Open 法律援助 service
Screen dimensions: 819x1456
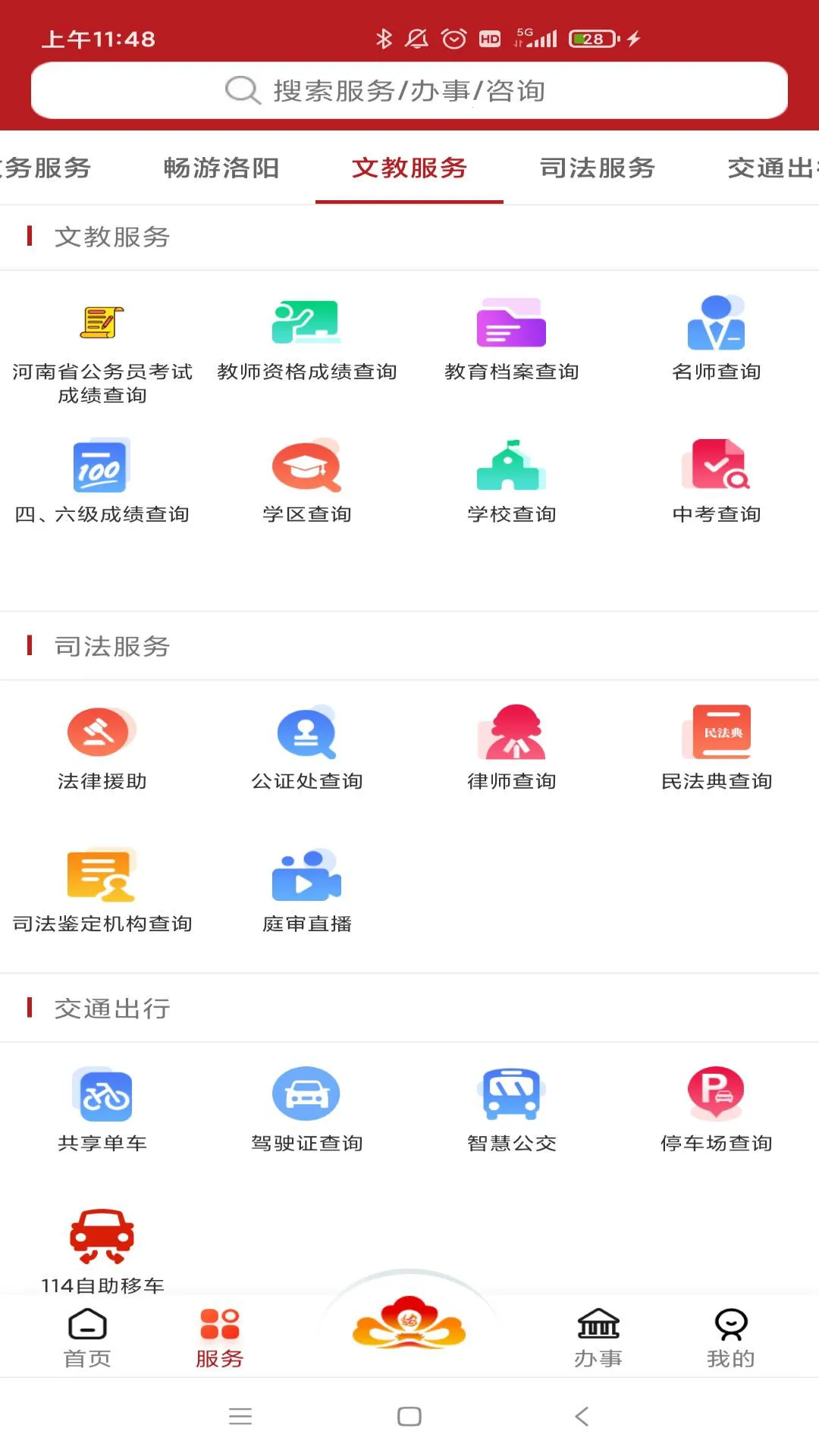(102, 747)
